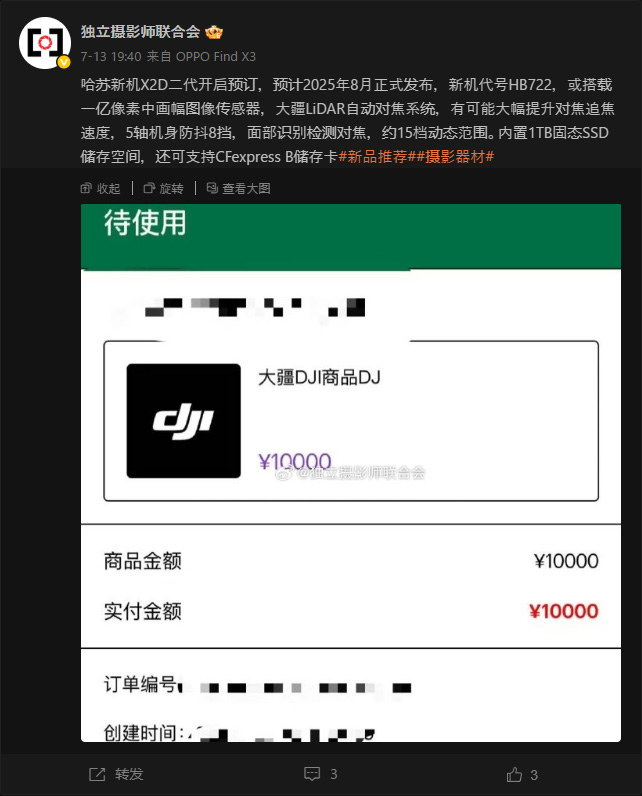Open the #新品推荐# hashtag
The height and width of the screenshot is (796, 642).
pos(377,158)
